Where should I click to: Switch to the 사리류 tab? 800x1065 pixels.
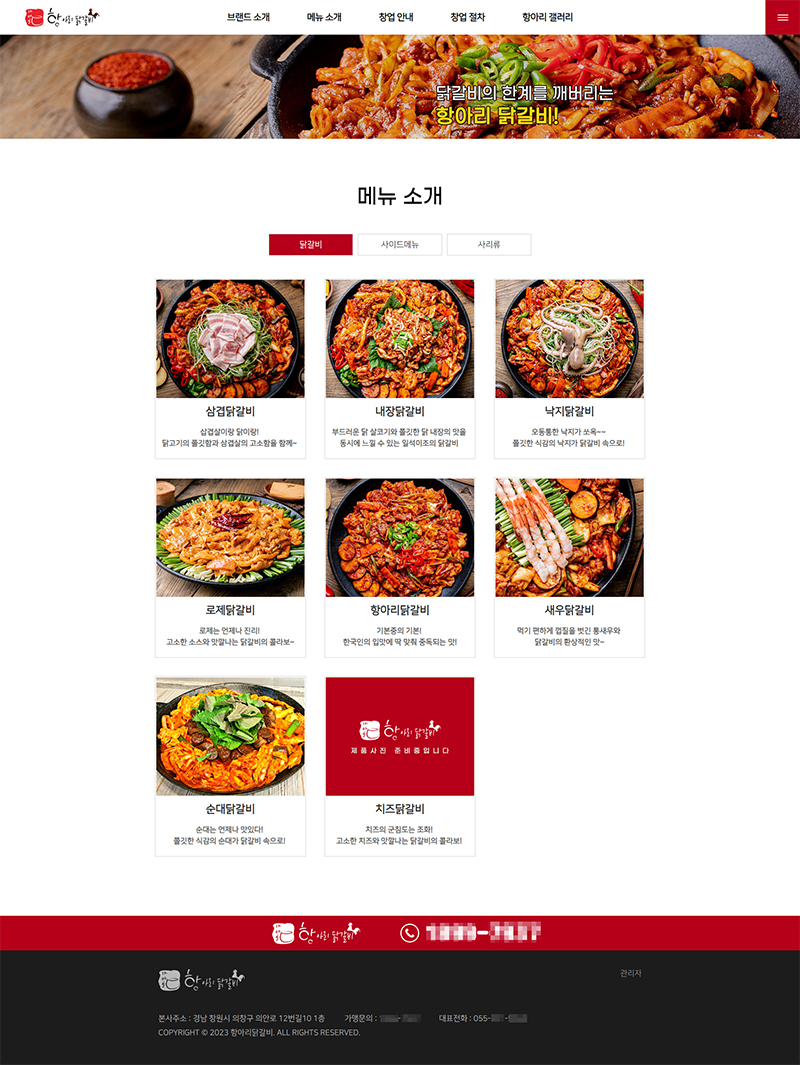(x=489, y=244)
